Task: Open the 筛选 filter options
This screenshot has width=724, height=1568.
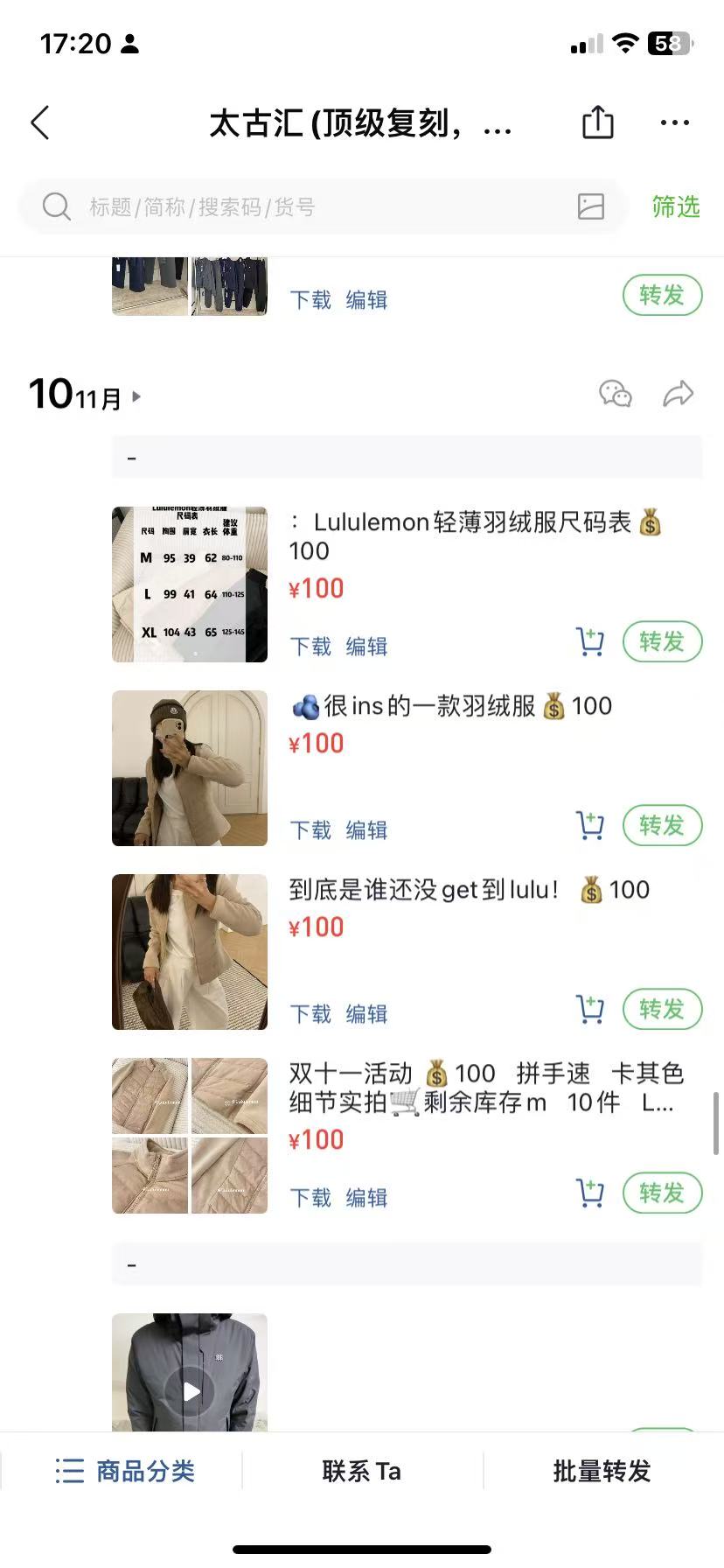Action: 676,206
